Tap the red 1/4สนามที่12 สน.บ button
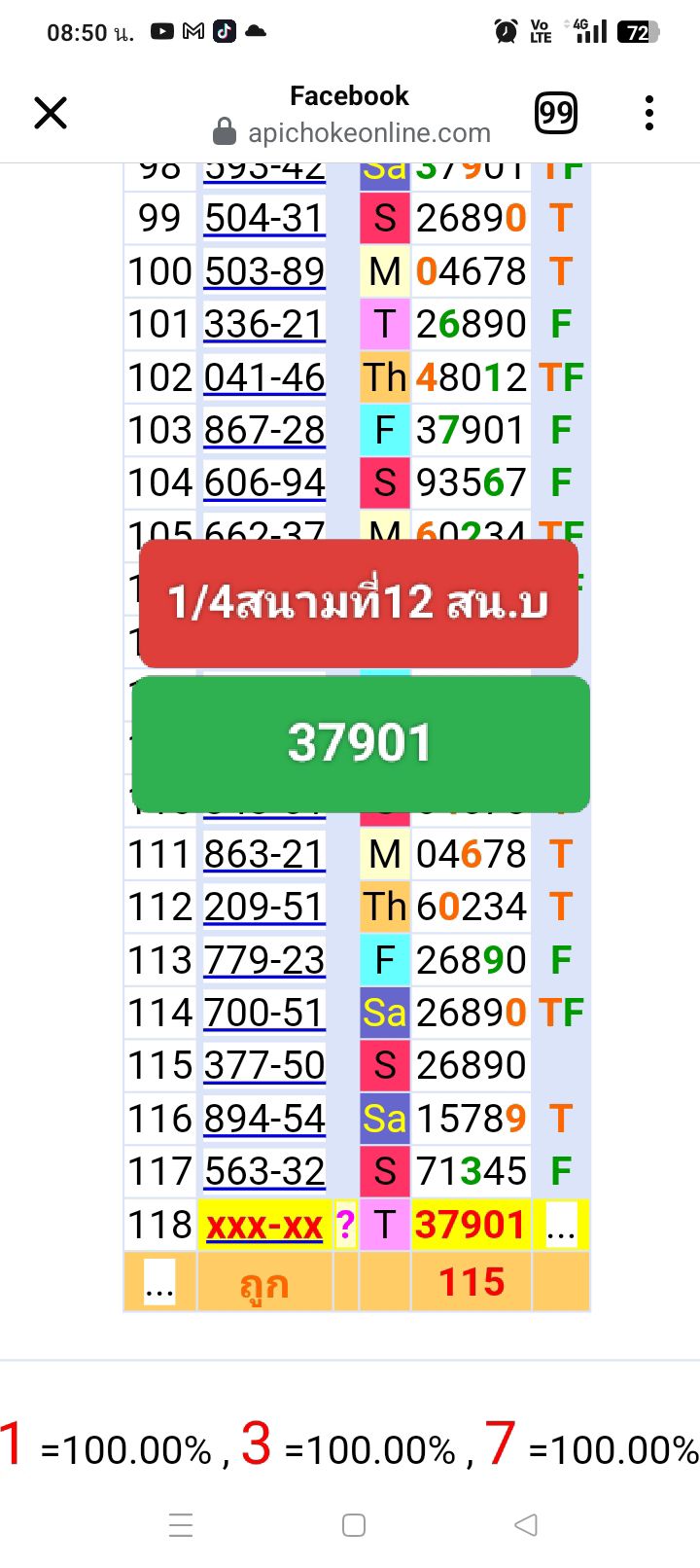This screenshot has width=700, height=1568. [x=359, y=603]
